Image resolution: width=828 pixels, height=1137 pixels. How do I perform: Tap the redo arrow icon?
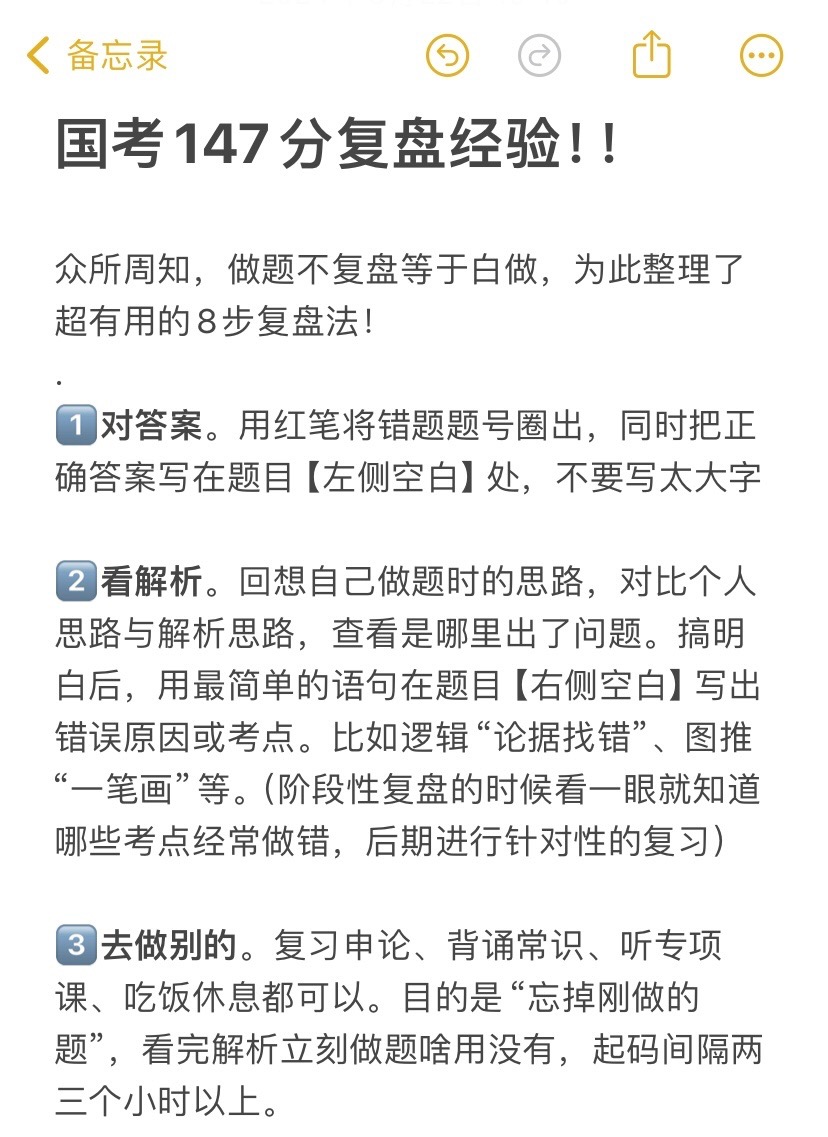point(540,55)
